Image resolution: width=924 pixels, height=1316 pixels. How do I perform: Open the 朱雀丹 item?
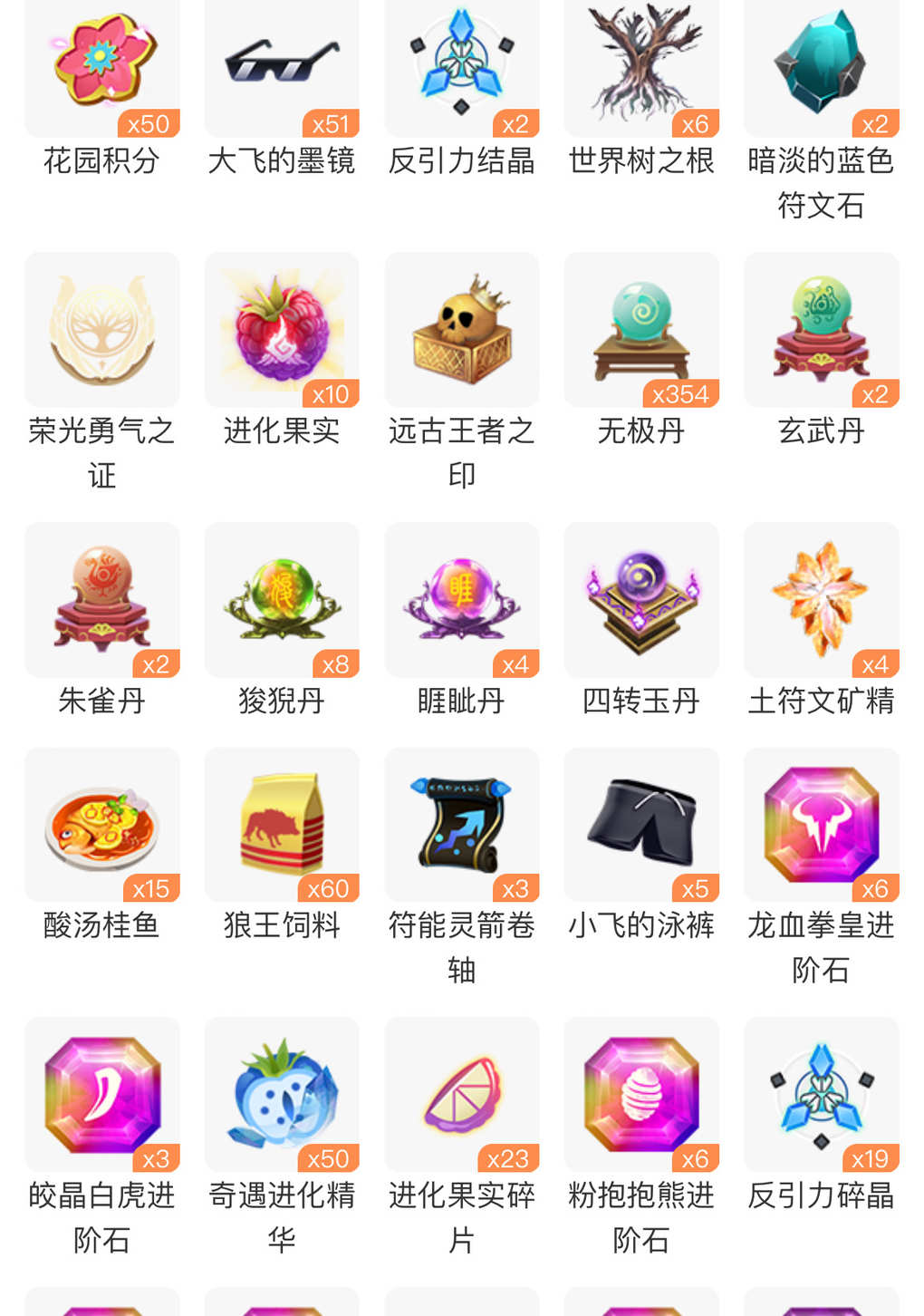coord(102,600)
